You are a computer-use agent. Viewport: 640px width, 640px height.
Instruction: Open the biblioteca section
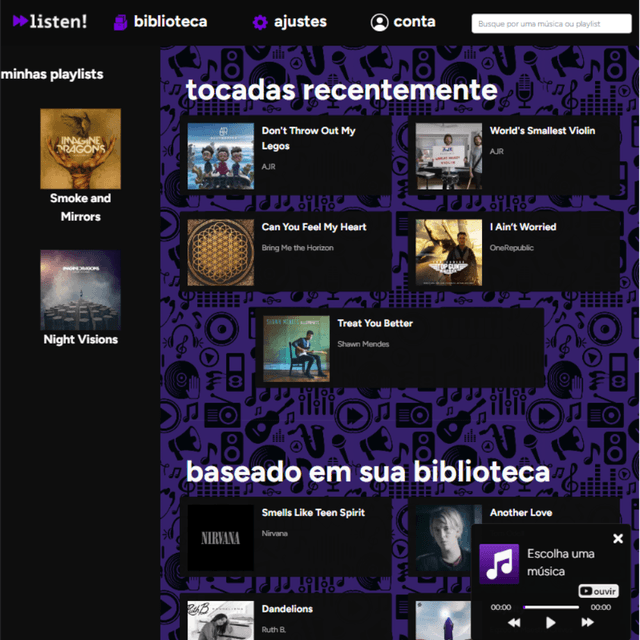pos(160,22)
